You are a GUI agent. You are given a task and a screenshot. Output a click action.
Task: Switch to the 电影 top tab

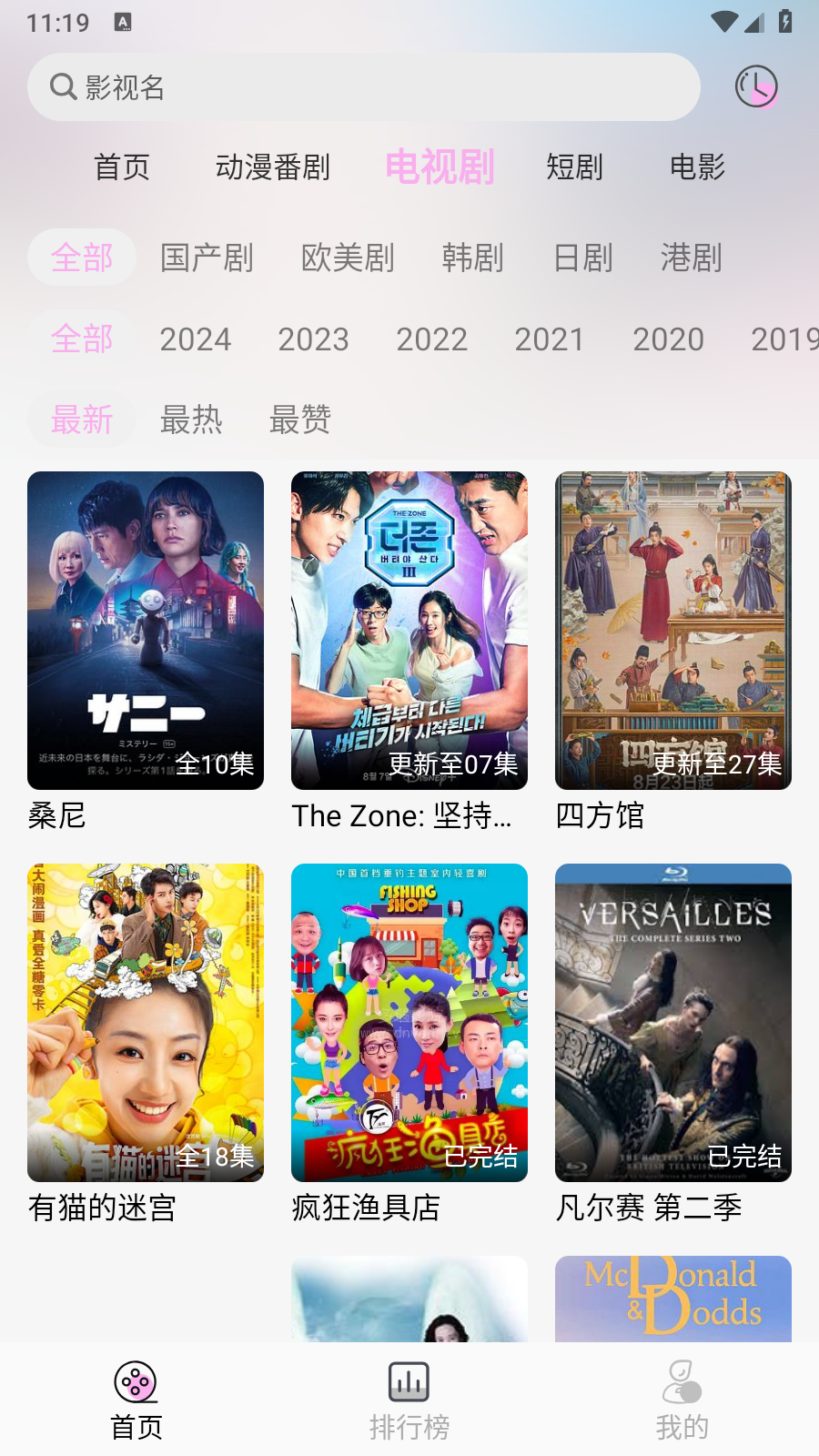(x=697, y=167)
